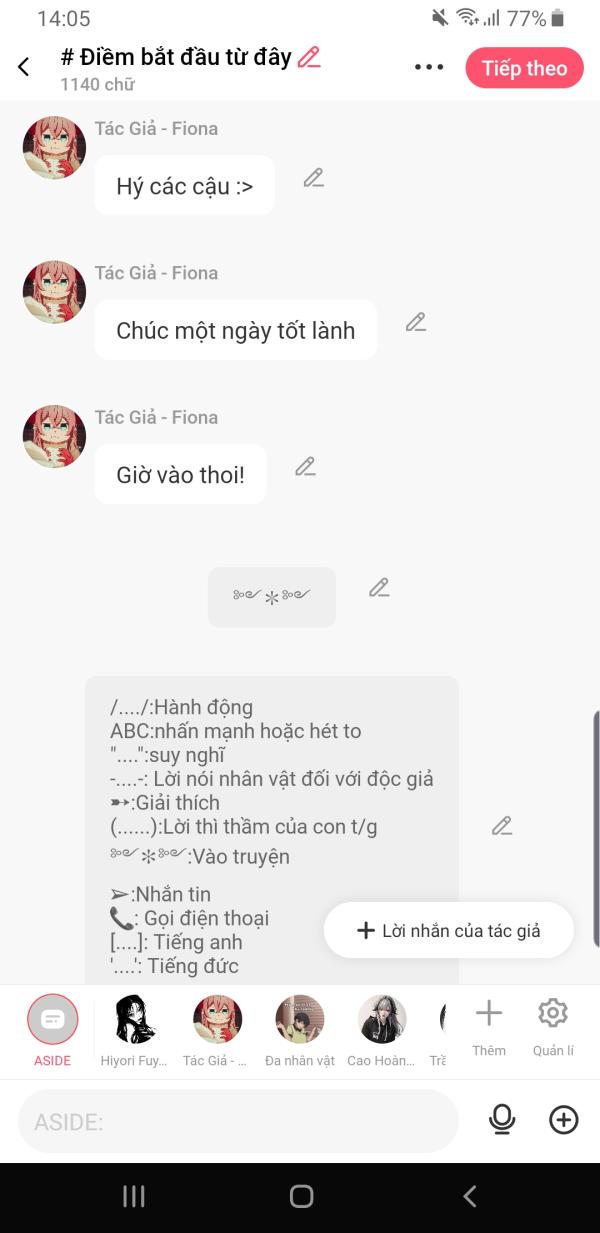Screen dimensions: 600x1233
Task: Tap the Tiếp theo button
Action: coord(524,68)
